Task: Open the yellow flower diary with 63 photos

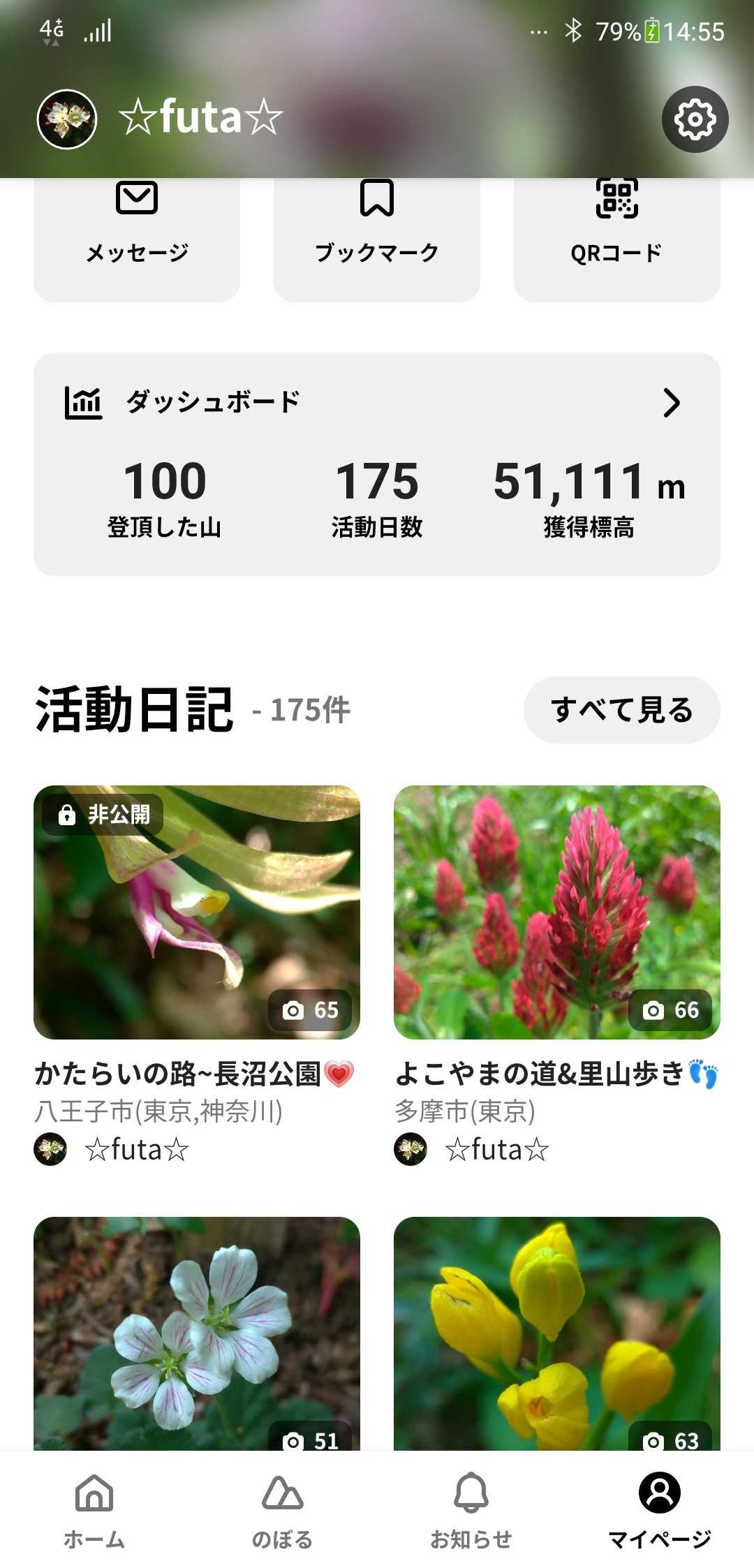Action: (x=556, y=1332)
